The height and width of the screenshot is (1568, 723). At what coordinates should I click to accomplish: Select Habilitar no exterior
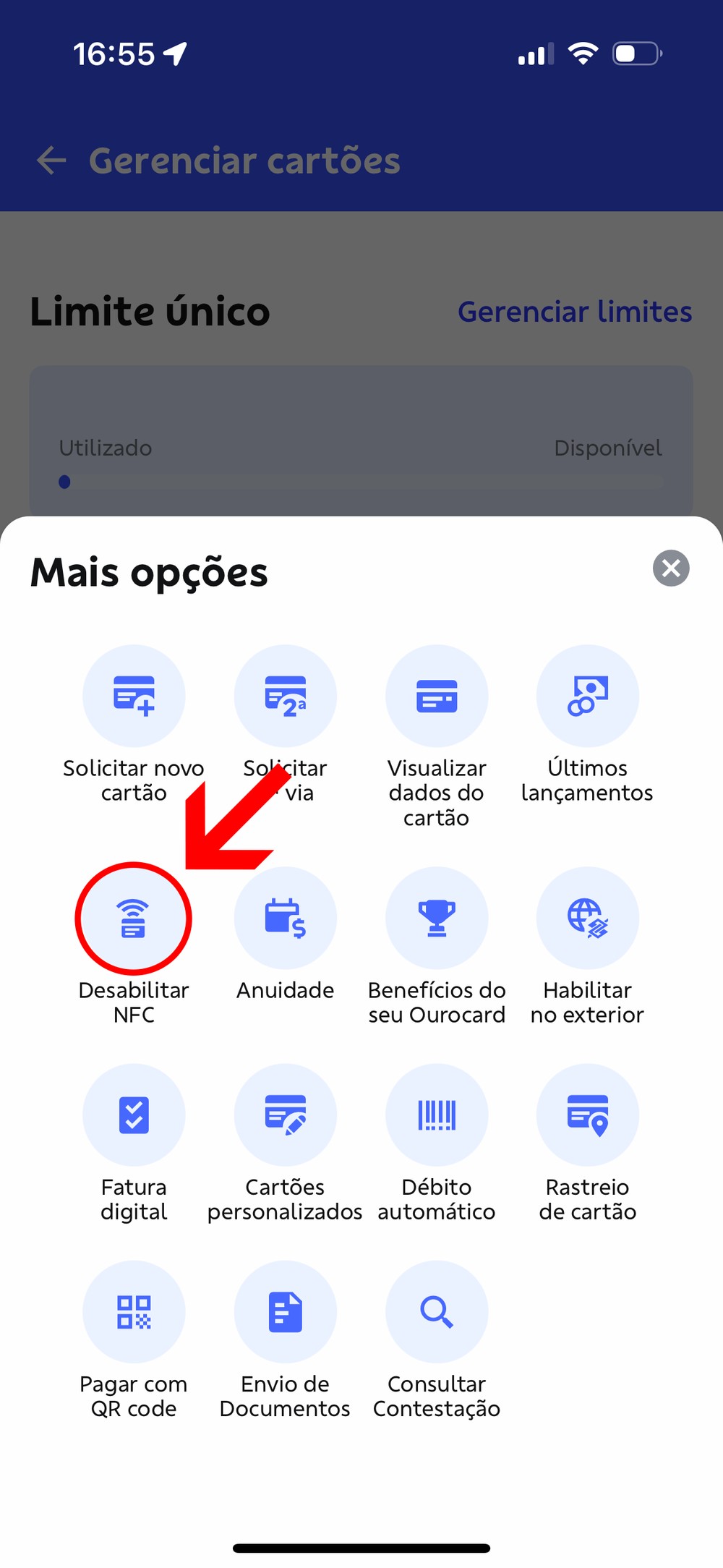587,919
